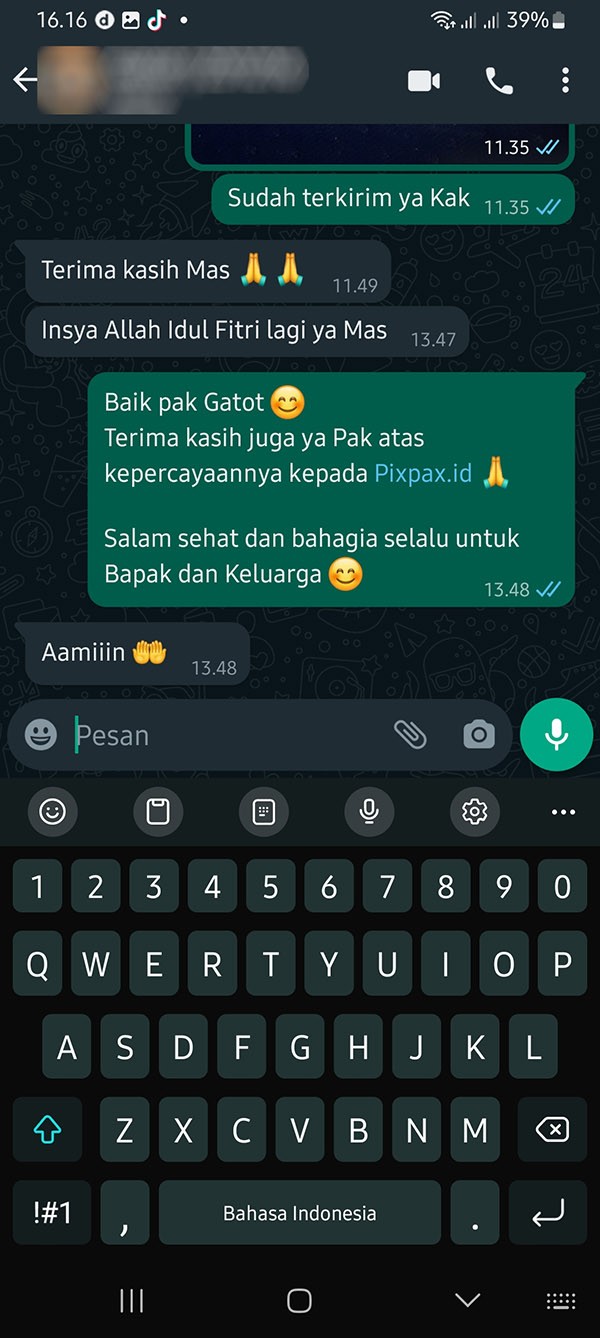Screen dimensions: 600x1338
Task: Expand more keyboard toolbar options
Action: 563,811
